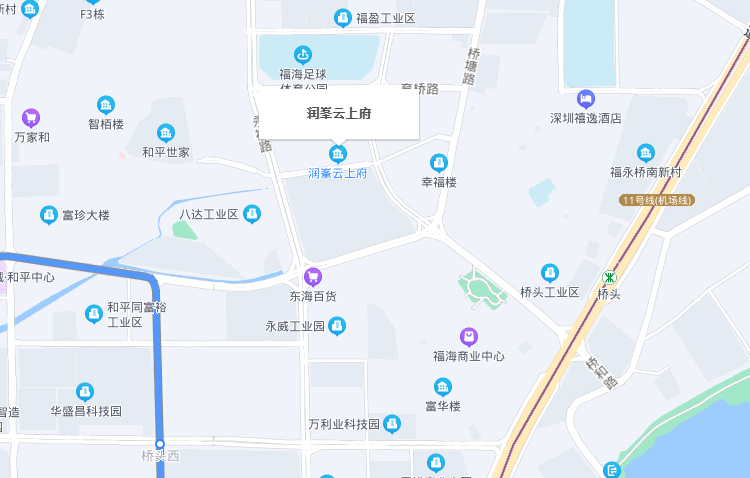Tap the 桥头西 station stop
This screenshot has height=478, width=750.
click(x=160, y=445)
